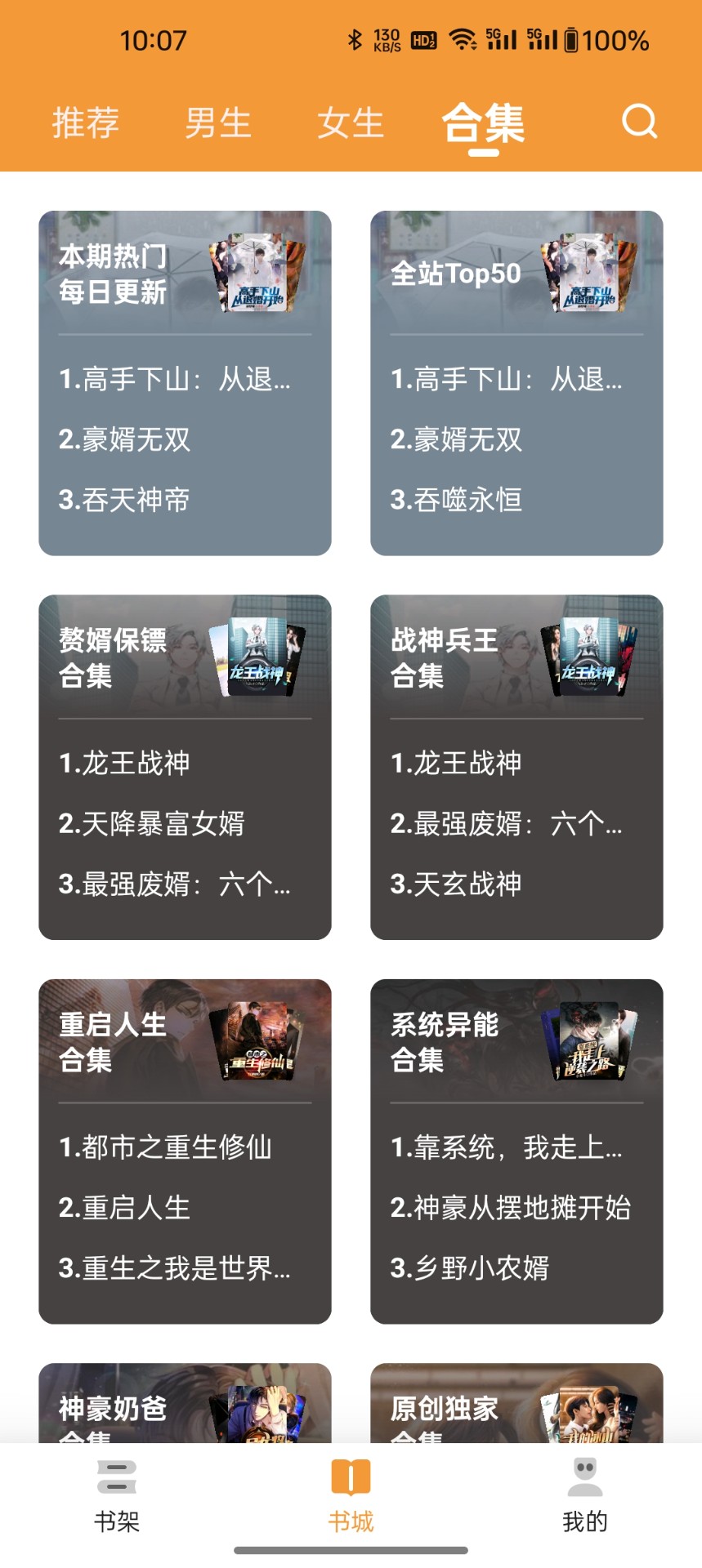Switch to the 推荐 tab

85,123
